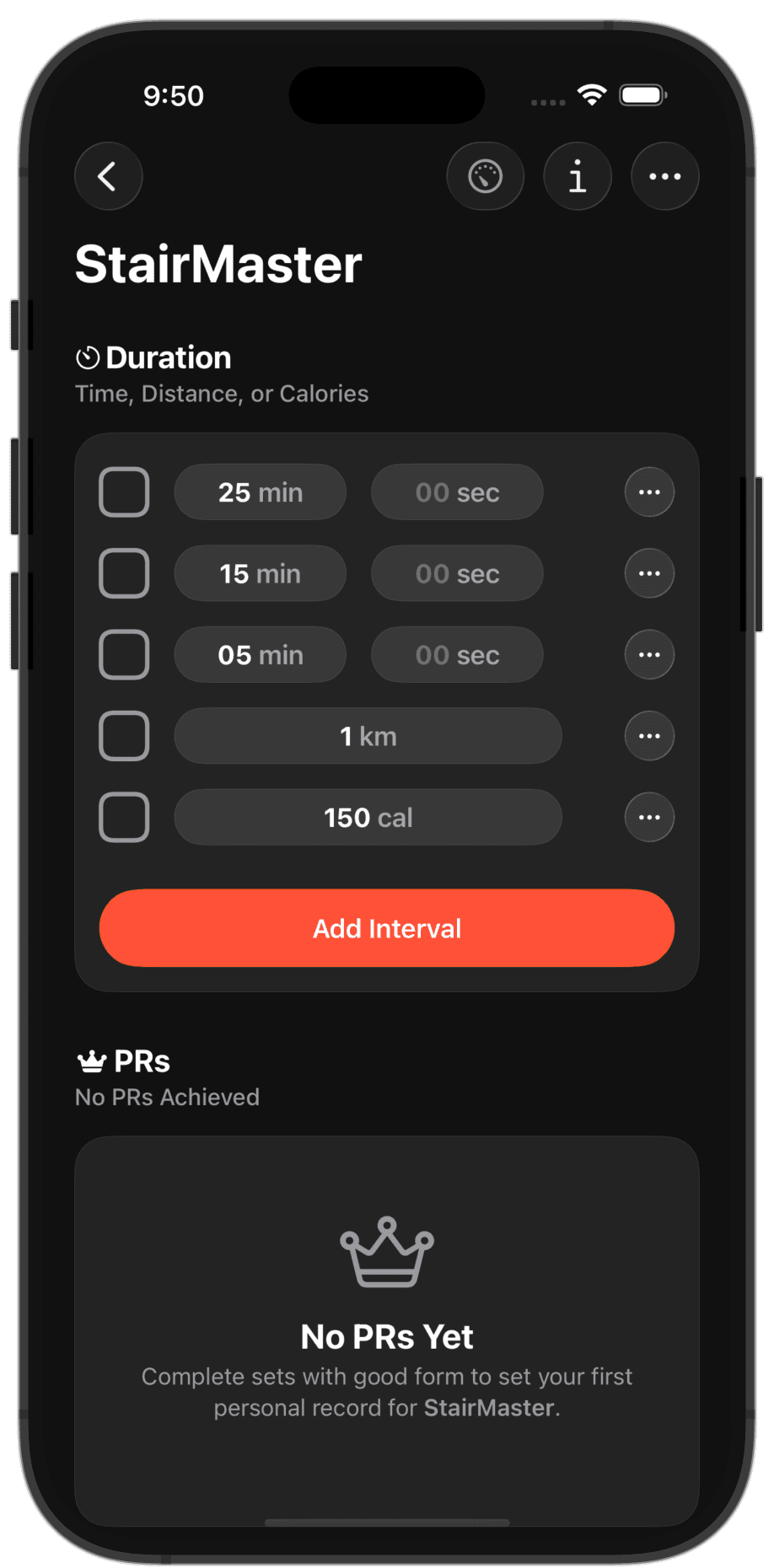Tick the 05 min interval checkbox
This screenshot has height=1568, width=774.
click(x=124, y=655)
